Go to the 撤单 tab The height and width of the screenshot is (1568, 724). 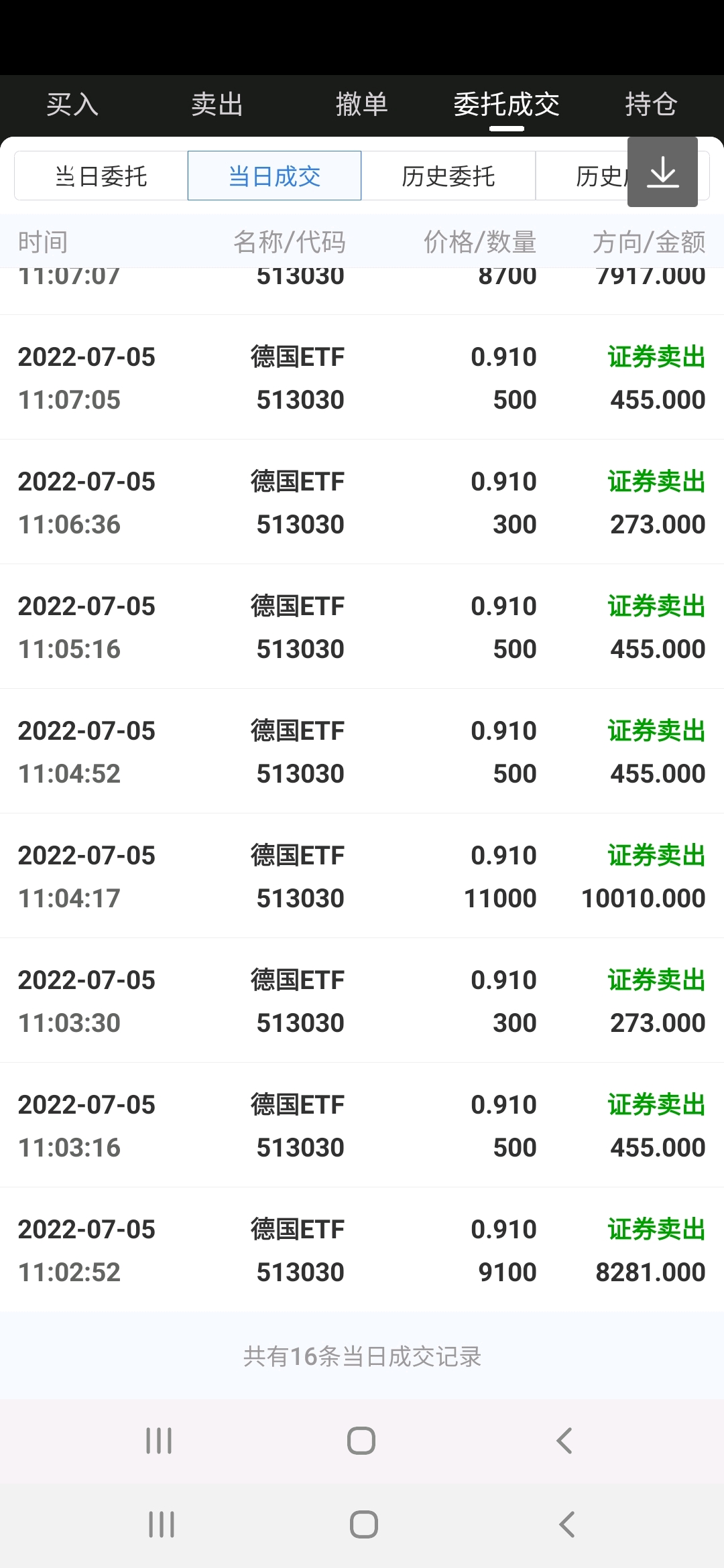(x=361, y=105)
